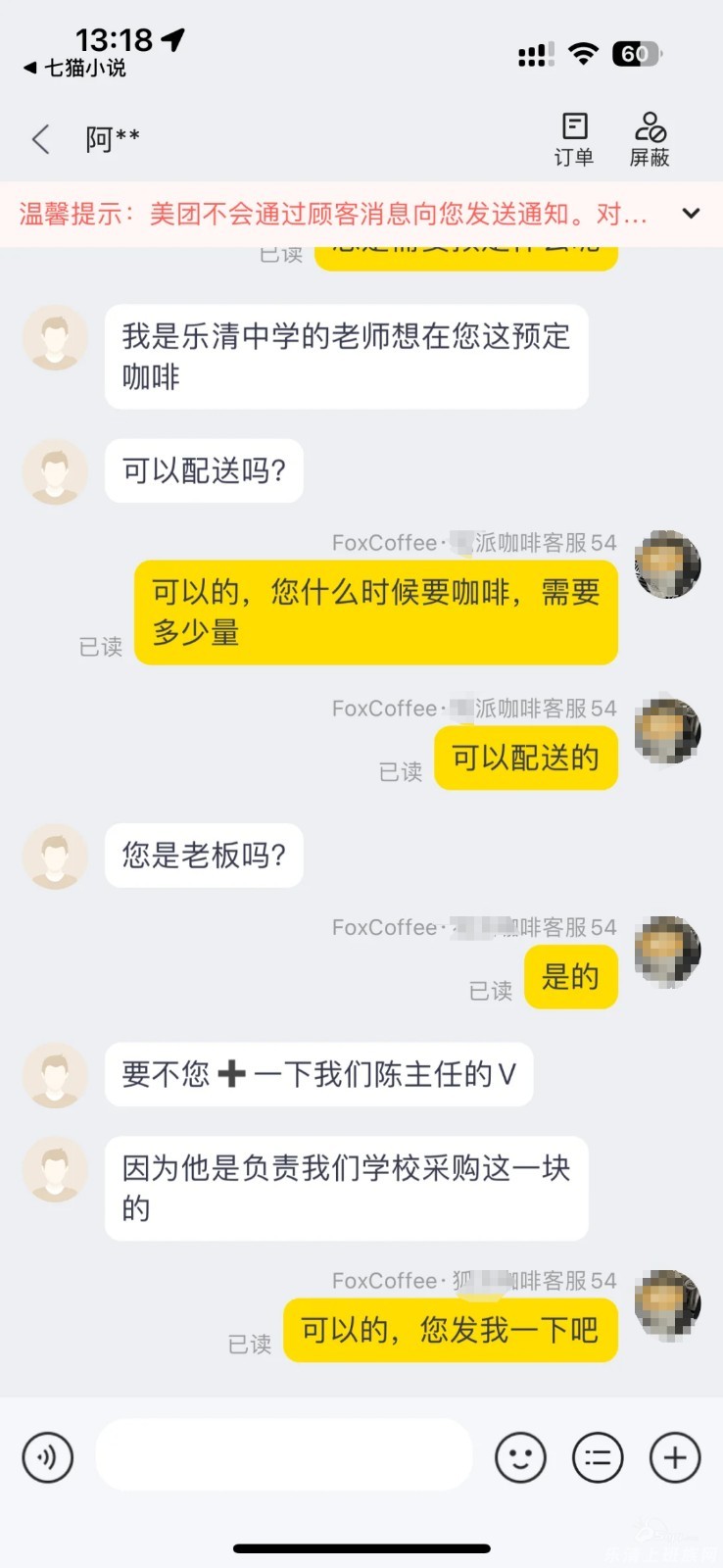Open customer avatar beside 您是老板吗 message

tap(56, 856)
